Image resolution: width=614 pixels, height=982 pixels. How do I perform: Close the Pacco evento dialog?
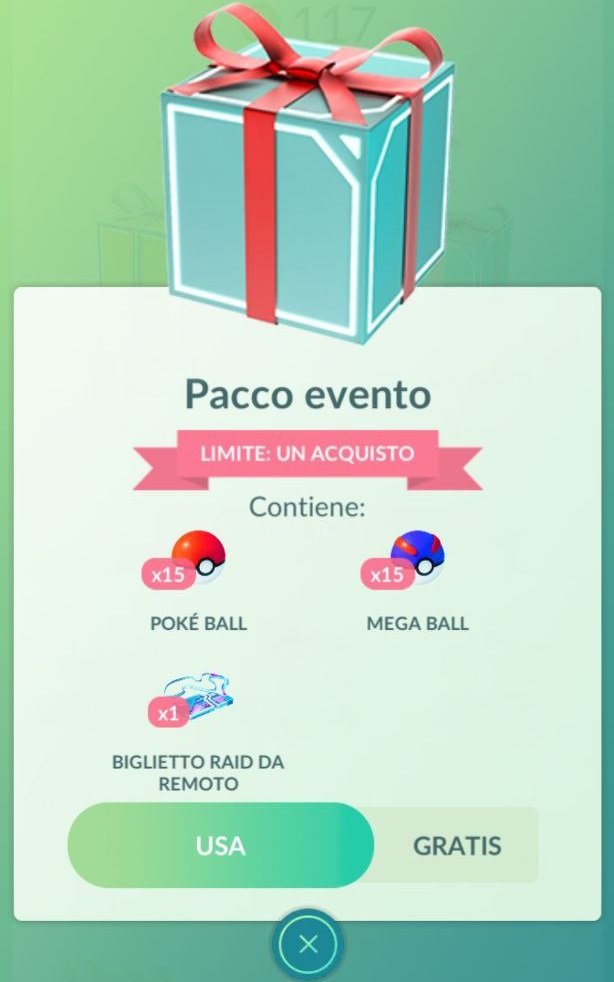point(308,944)
